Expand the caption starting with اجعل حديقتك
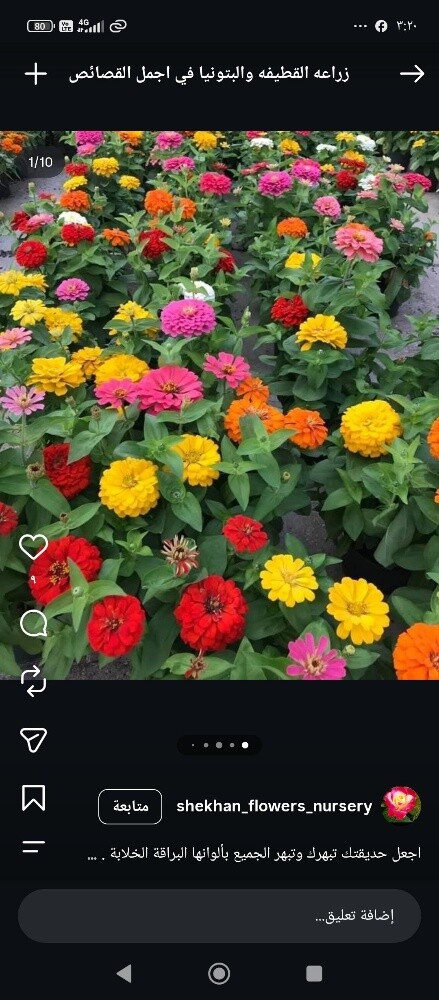The height and width of the screenshot is (1000, 439). 254,853
